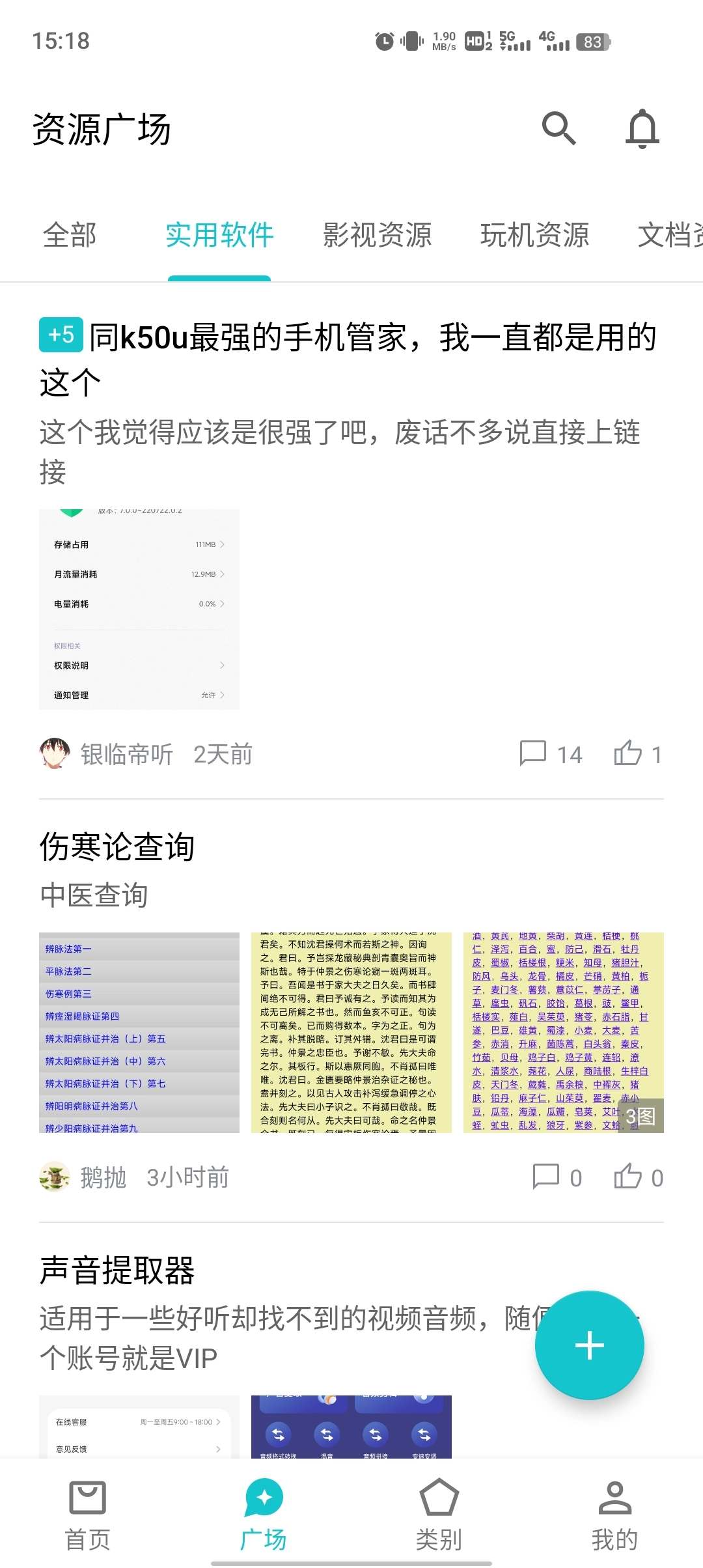Click the 3图 image count badge

(641, 1116)
